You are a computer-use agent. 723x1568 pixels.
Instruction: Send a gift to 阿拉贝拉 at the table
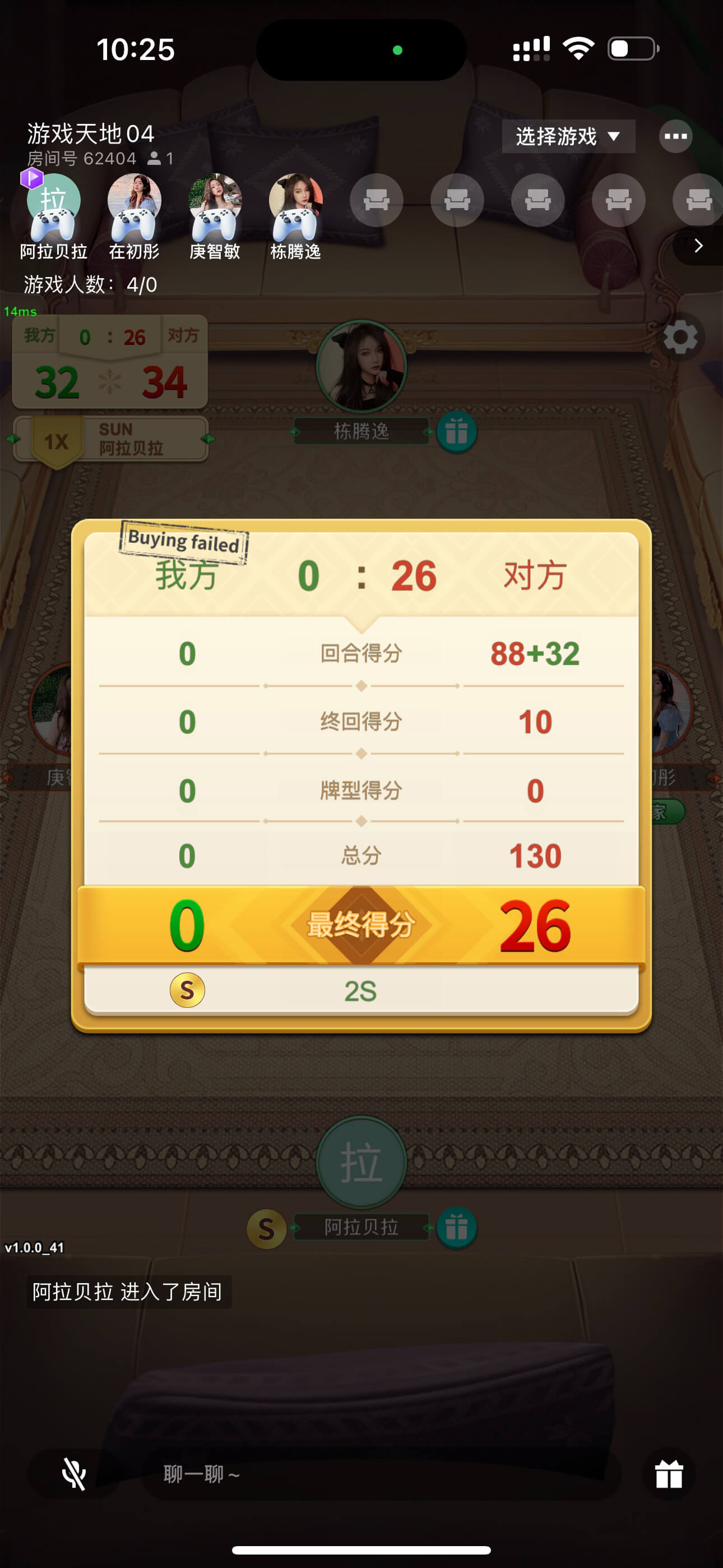coord(456,1227)
